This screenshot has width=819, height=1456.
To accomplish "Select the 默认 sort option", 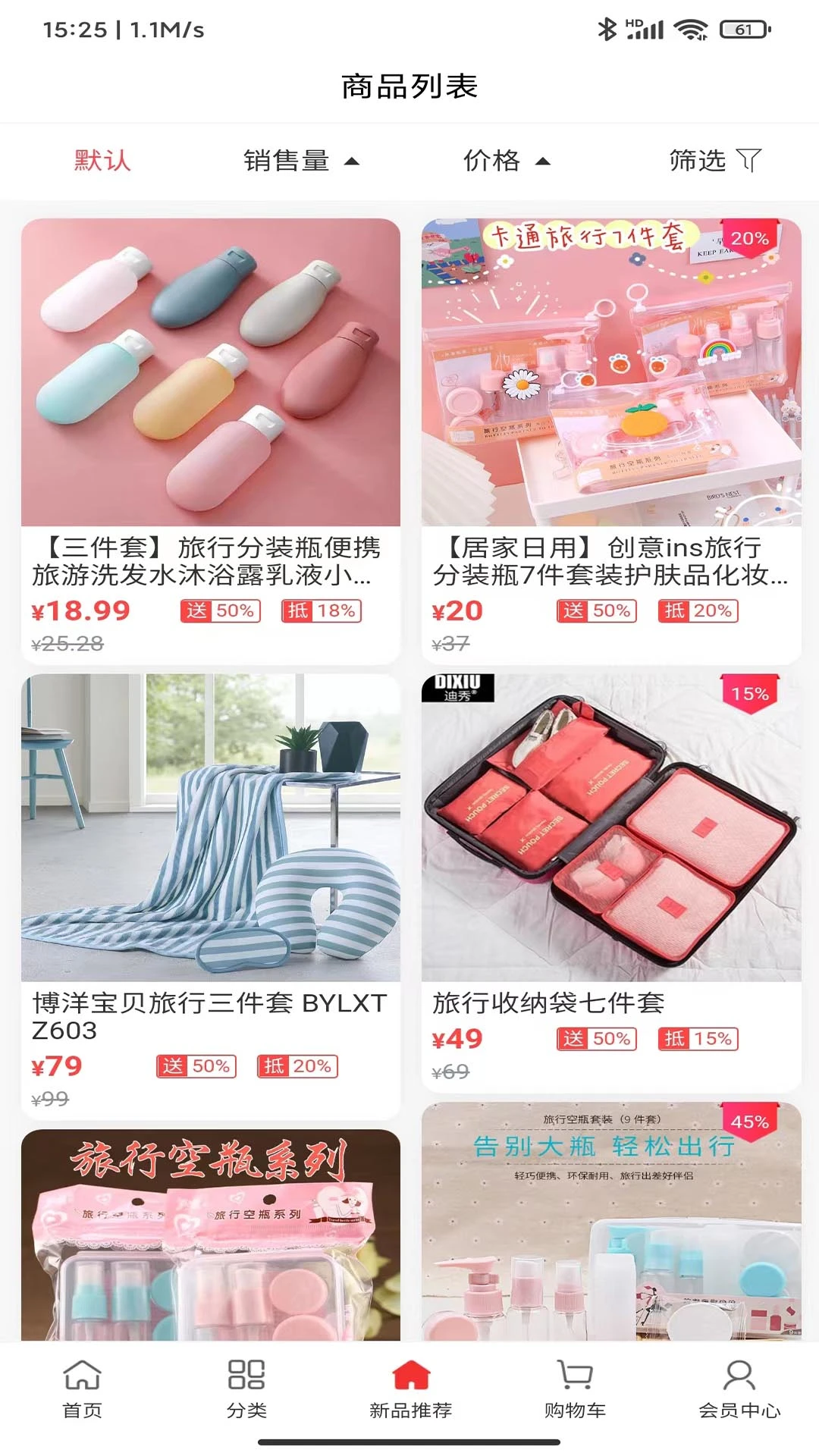I will pos(102,161).
